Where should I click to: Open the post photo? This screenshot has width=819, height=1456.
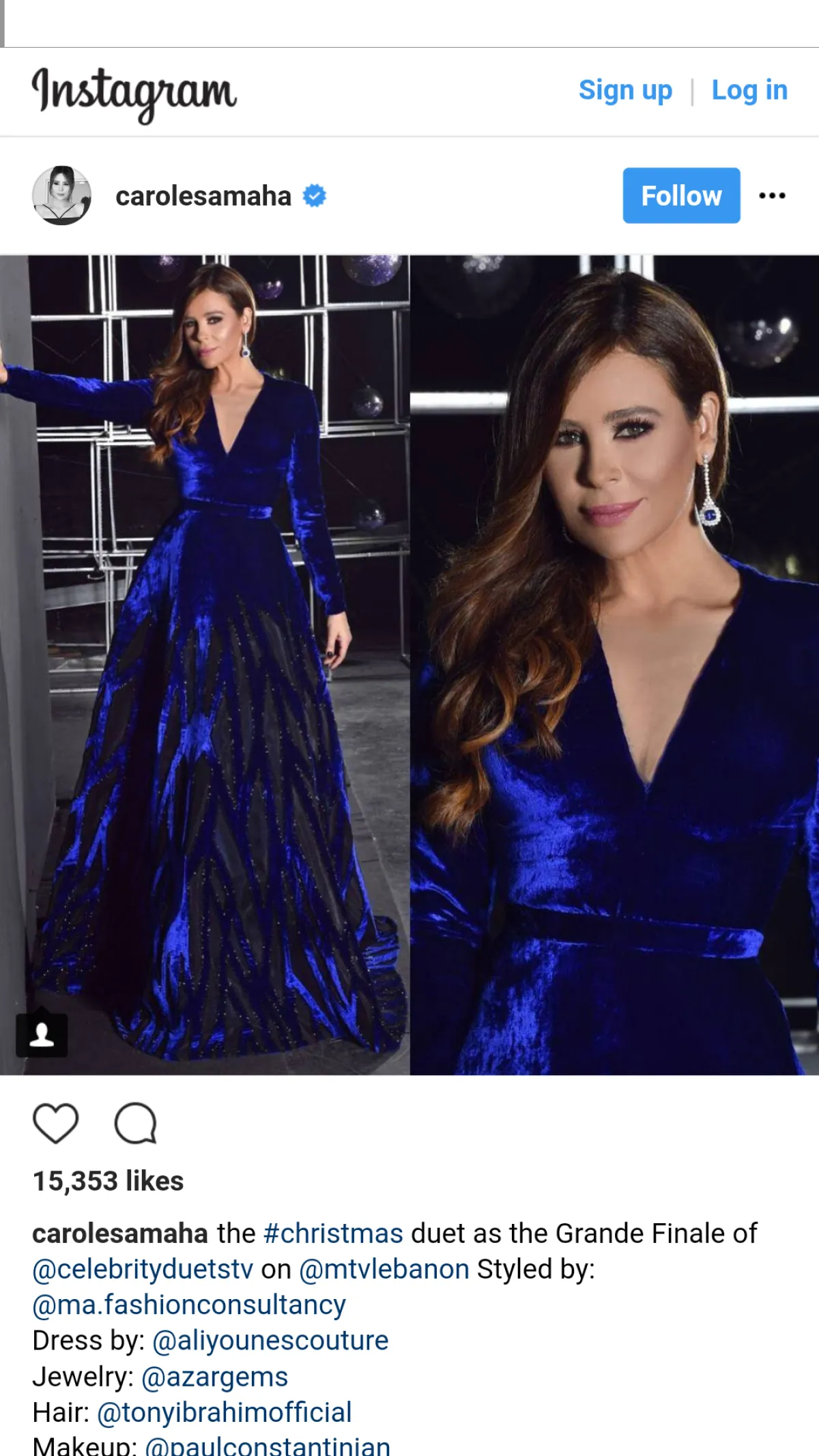pyautogui.click(x=409, y=665)
